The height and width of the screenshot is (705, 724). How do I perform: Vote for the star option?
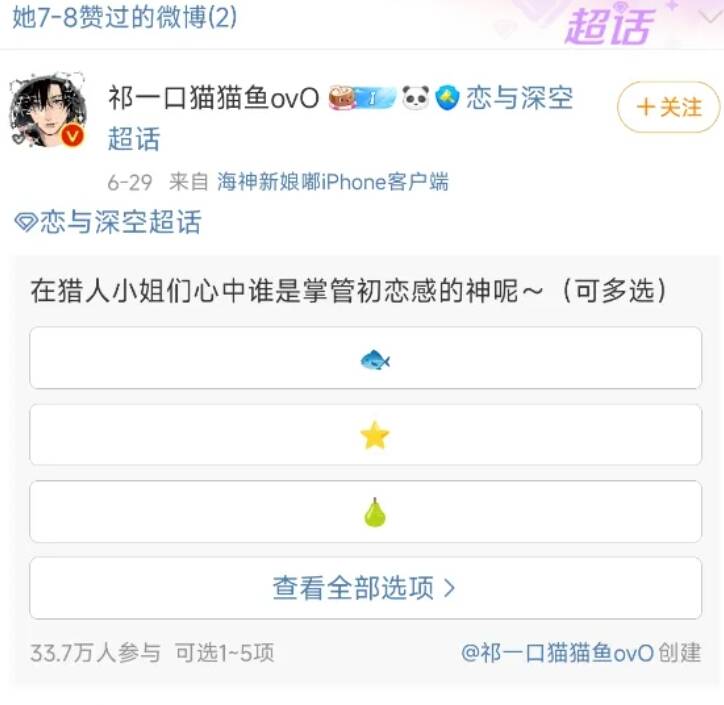(x=365, y=435)
